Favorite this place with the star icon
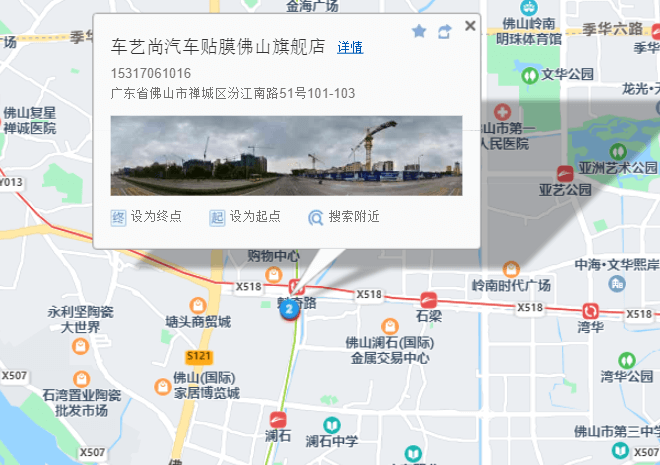The width and height of the screenshot is (660, 465). (x=419, y=31)
